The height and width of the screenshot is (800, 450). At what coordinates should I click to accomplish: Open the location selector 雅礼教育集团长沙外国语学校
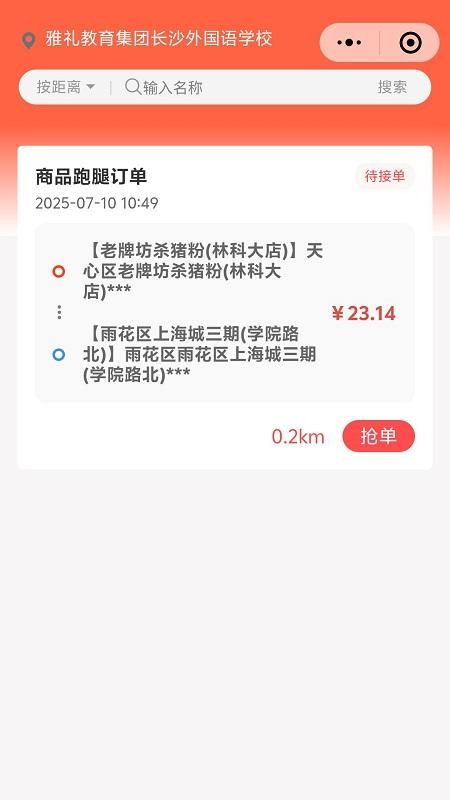147,39
